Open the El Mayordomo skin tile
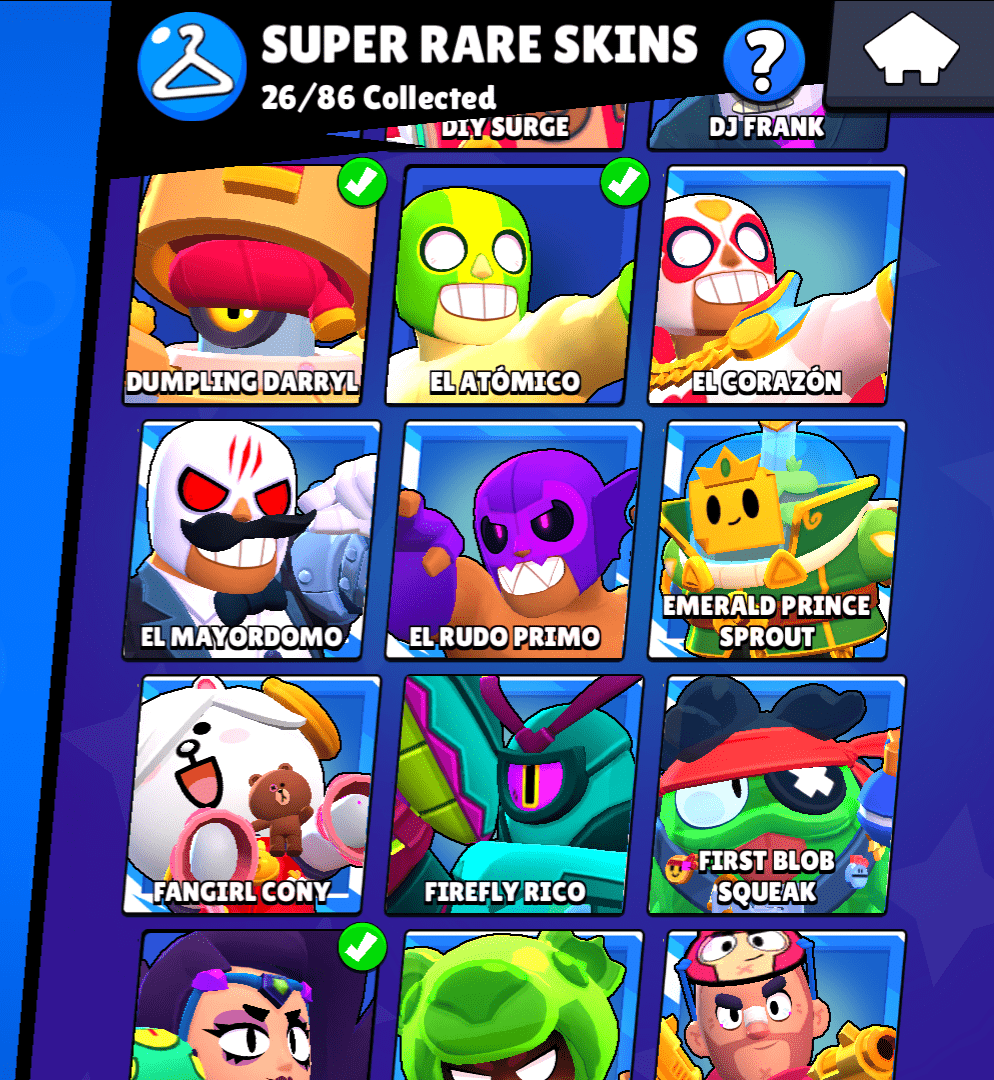Image resolution: width=994 pixels, height=1080 pixels. coord(252,540)
